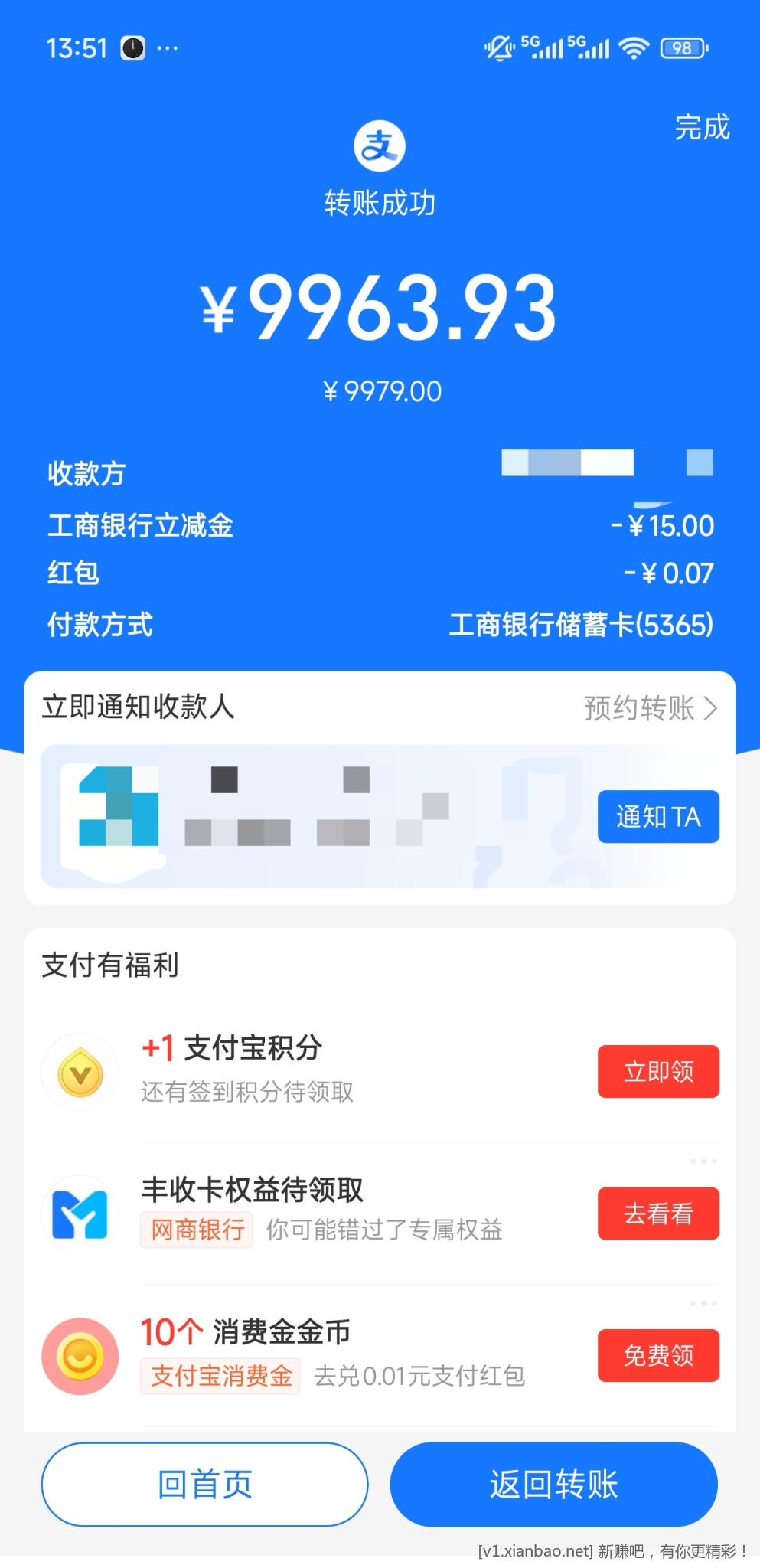Open the 网商银行 M logo icon
This screenshot has height=1568, width=760.
click(x=80, y=1214)
